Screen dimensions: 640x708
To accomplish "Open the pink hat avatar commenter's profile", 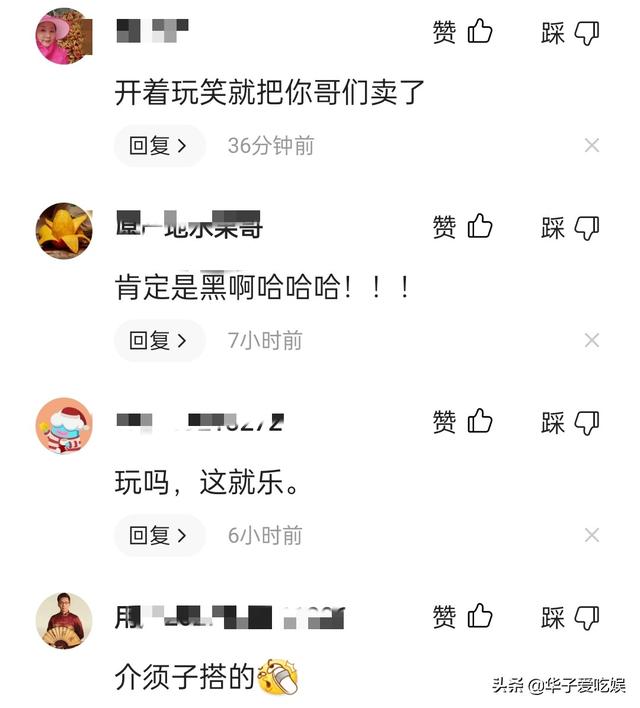I will pos(64,37).
